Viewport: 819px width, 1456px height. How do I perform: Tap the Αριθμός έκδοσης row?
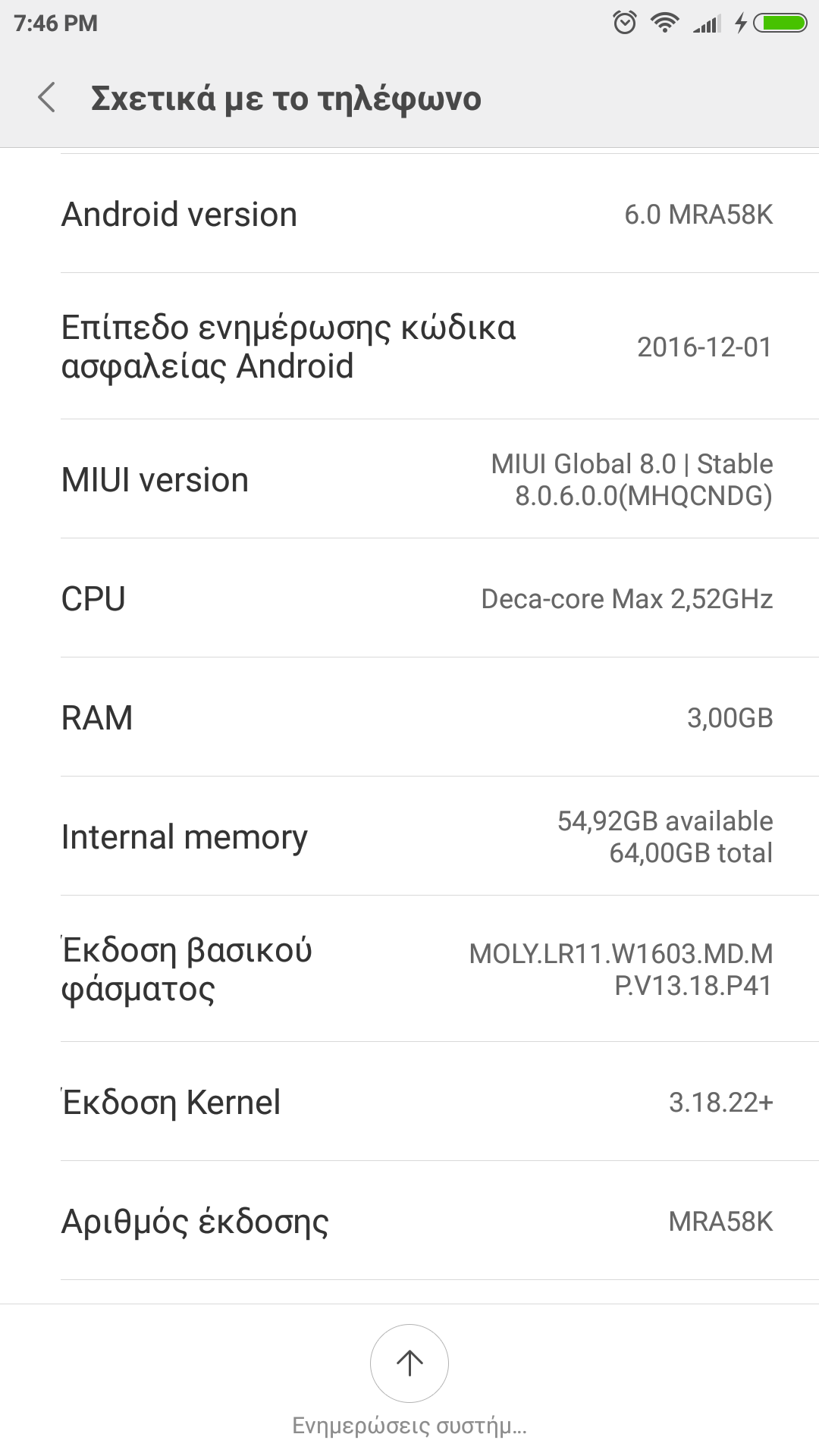click(x=409, y=1222)
